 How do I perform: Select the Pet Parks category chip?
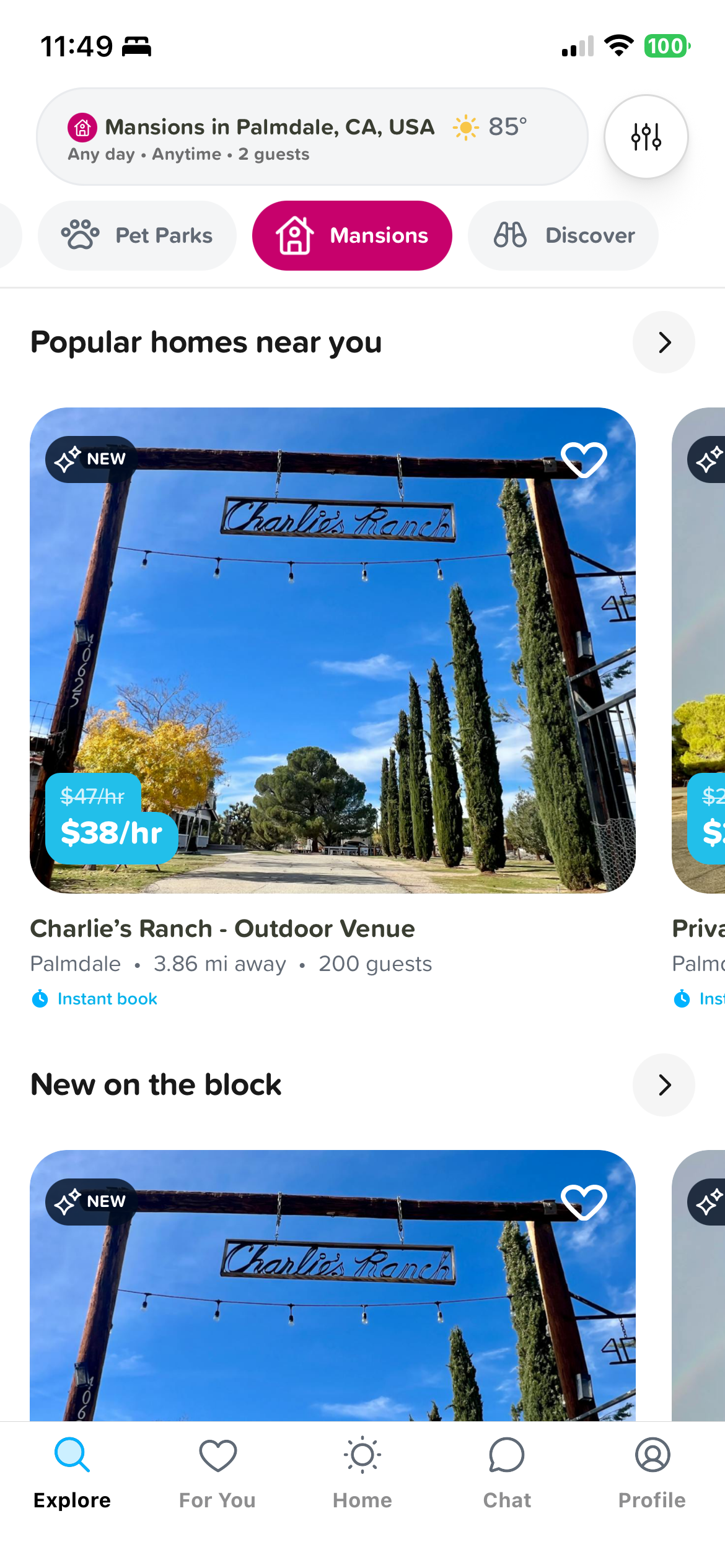pos(137,235)
